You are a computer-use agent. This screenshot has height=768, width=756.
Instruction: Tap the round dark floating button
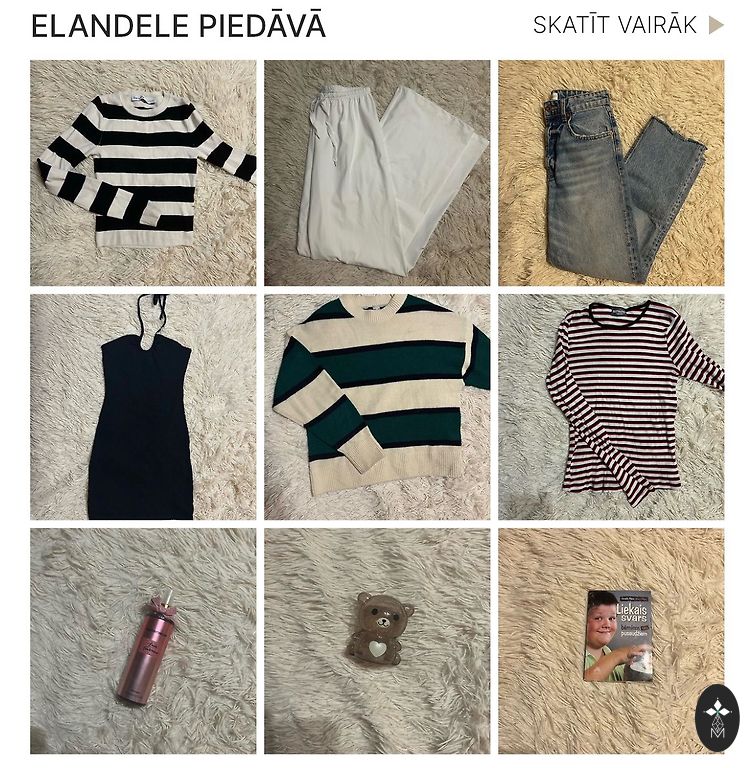[717, 717]
